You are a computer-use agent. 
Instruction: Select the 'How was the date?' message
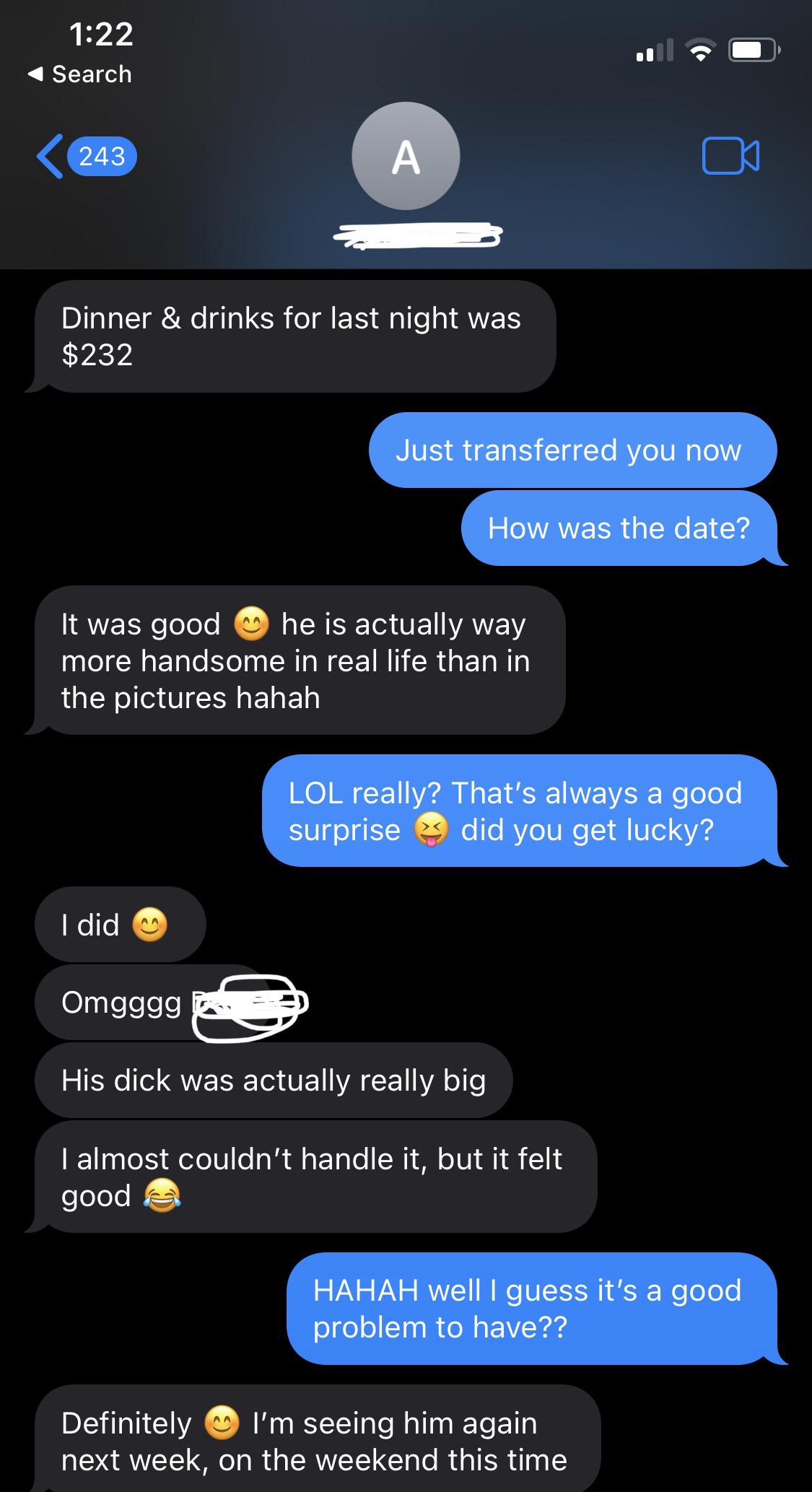point(619,528)
